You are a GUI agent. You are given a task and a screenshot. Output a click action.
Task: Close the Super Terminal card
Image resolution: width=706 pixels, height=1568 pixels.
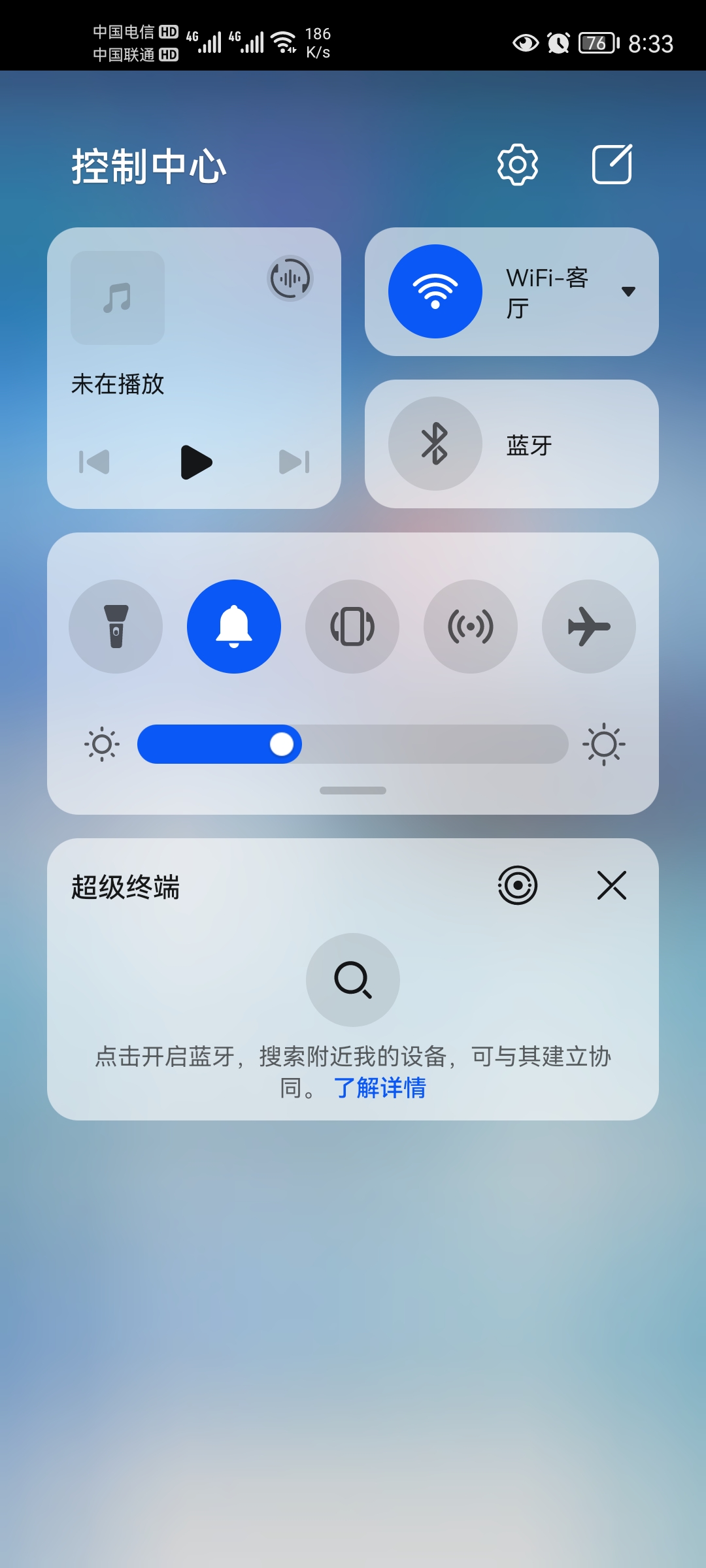612,887
